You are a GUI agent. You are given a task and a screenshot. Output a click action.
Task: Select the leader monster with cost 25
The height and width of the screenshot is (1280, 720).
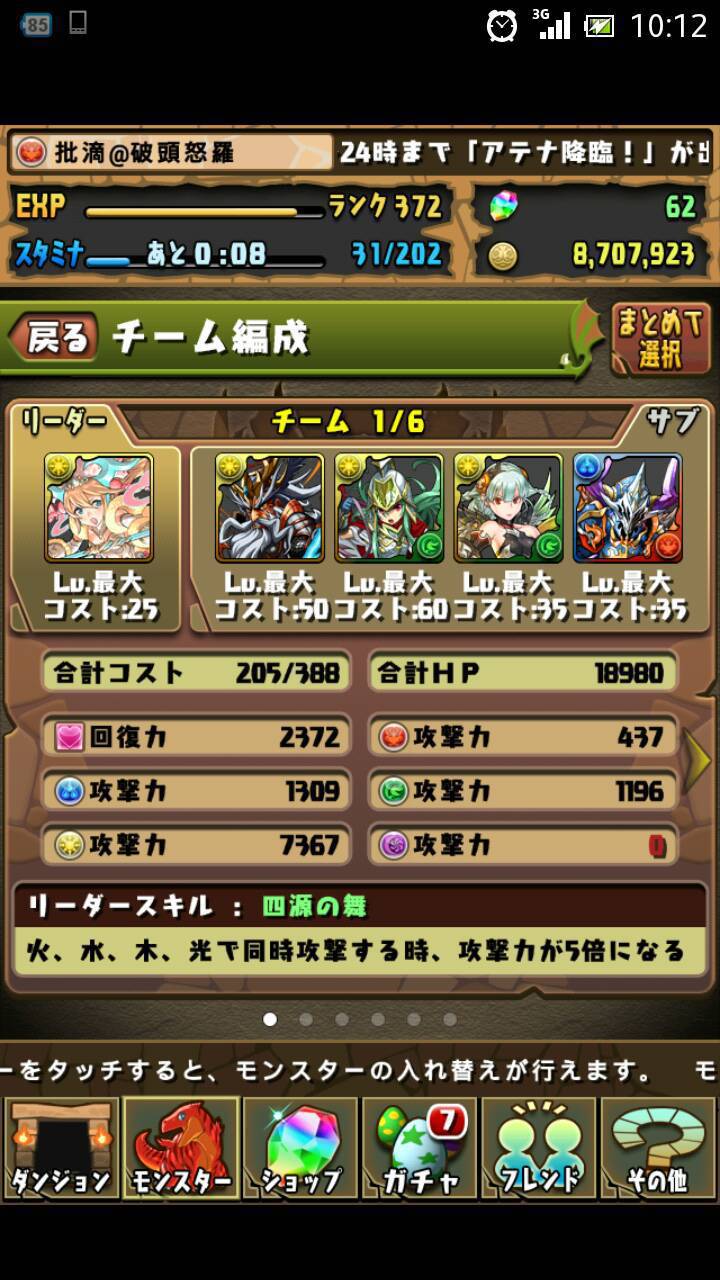pos(98,507)
